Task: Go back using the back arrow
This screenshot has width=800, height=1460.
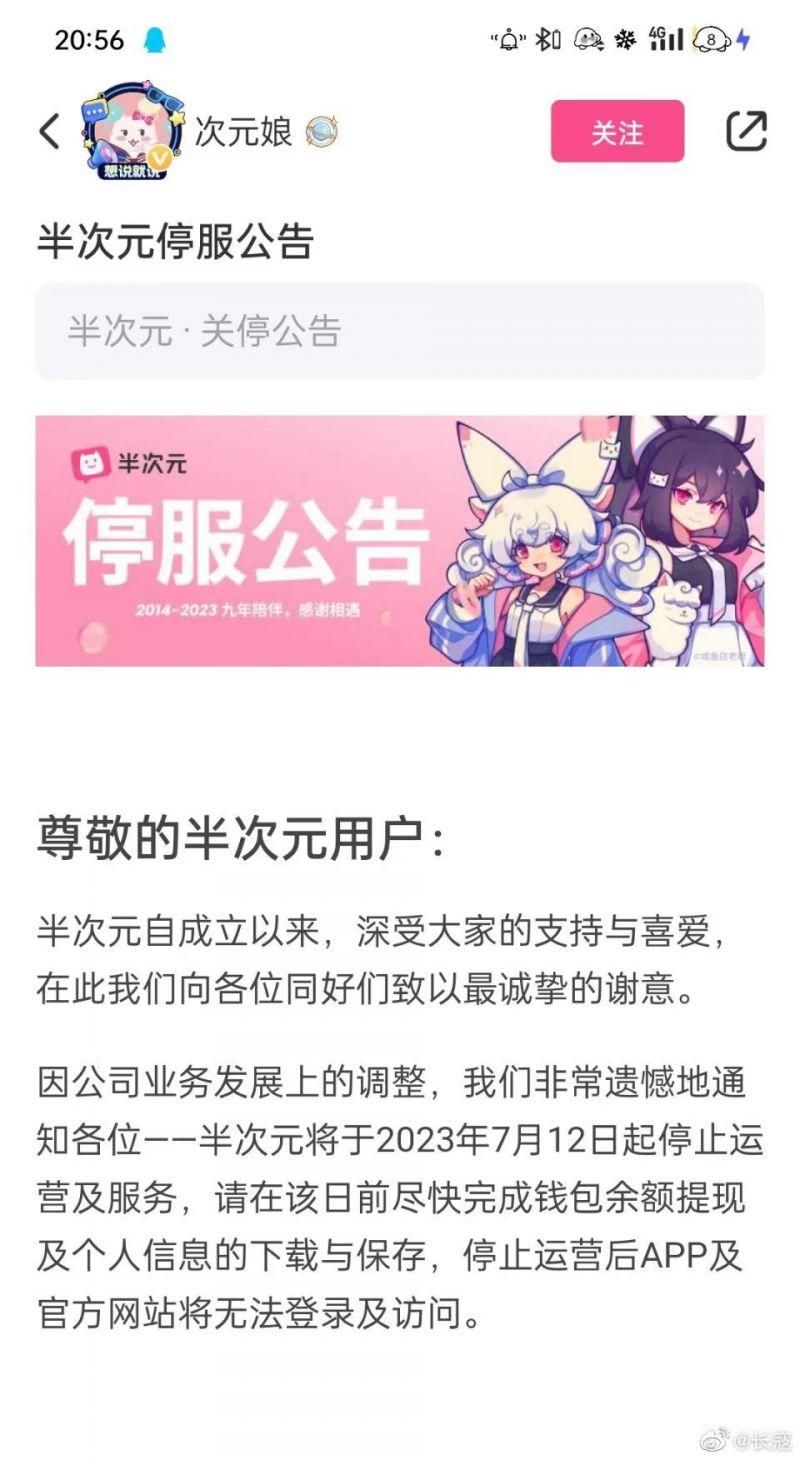Action: tap(50, 132)
